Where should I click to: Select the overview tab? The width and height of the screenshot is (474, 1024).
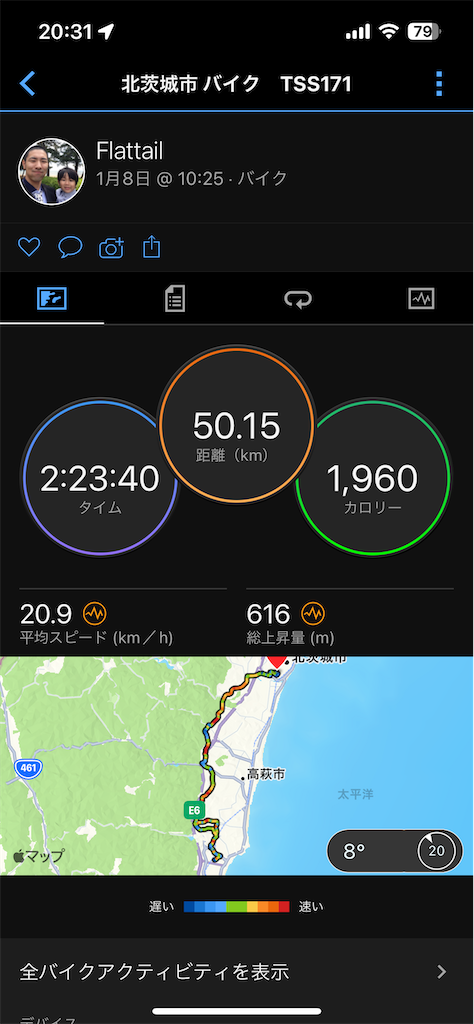tap(52, 300)
